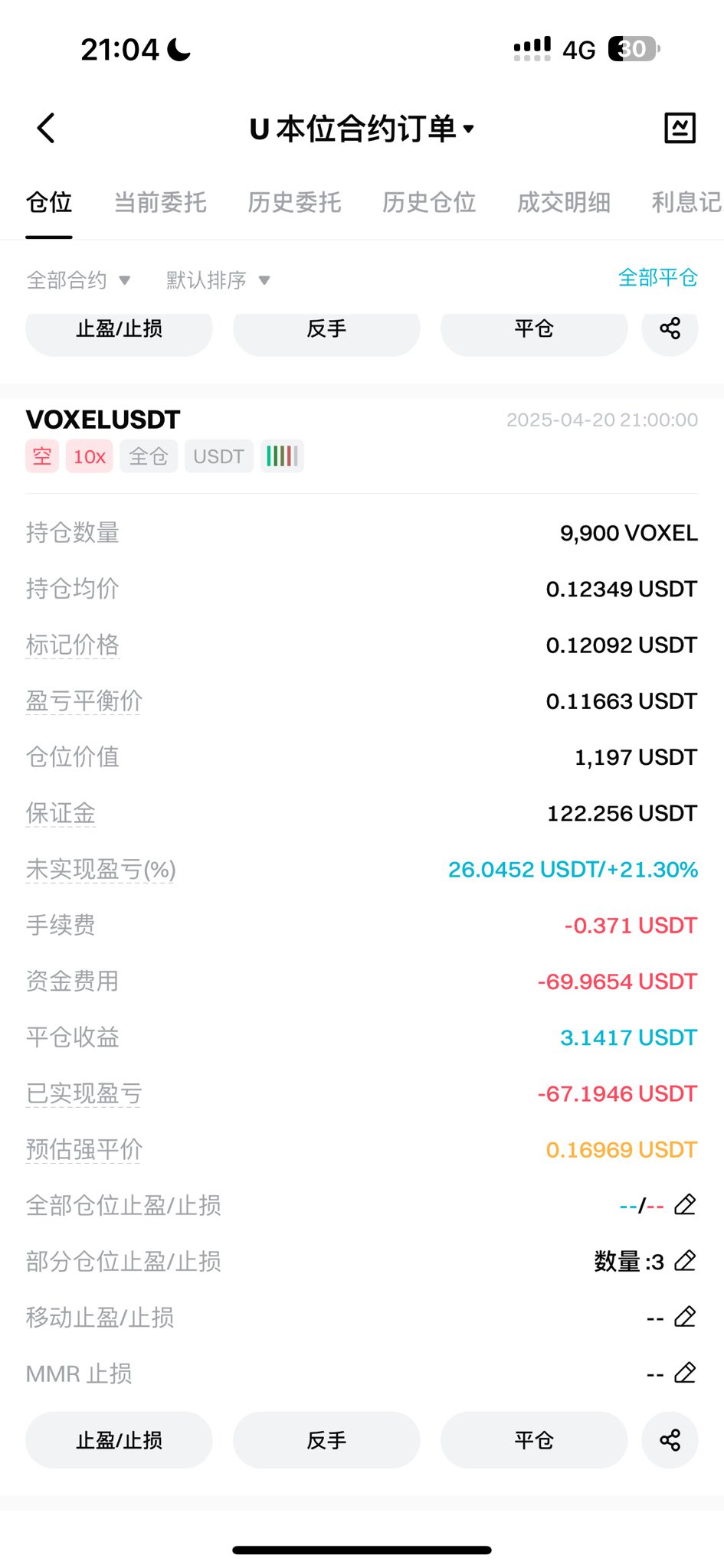Switch to the 成交明细 tab
The height and width of the screenshot is (1568, 724).
pos(564,202)
